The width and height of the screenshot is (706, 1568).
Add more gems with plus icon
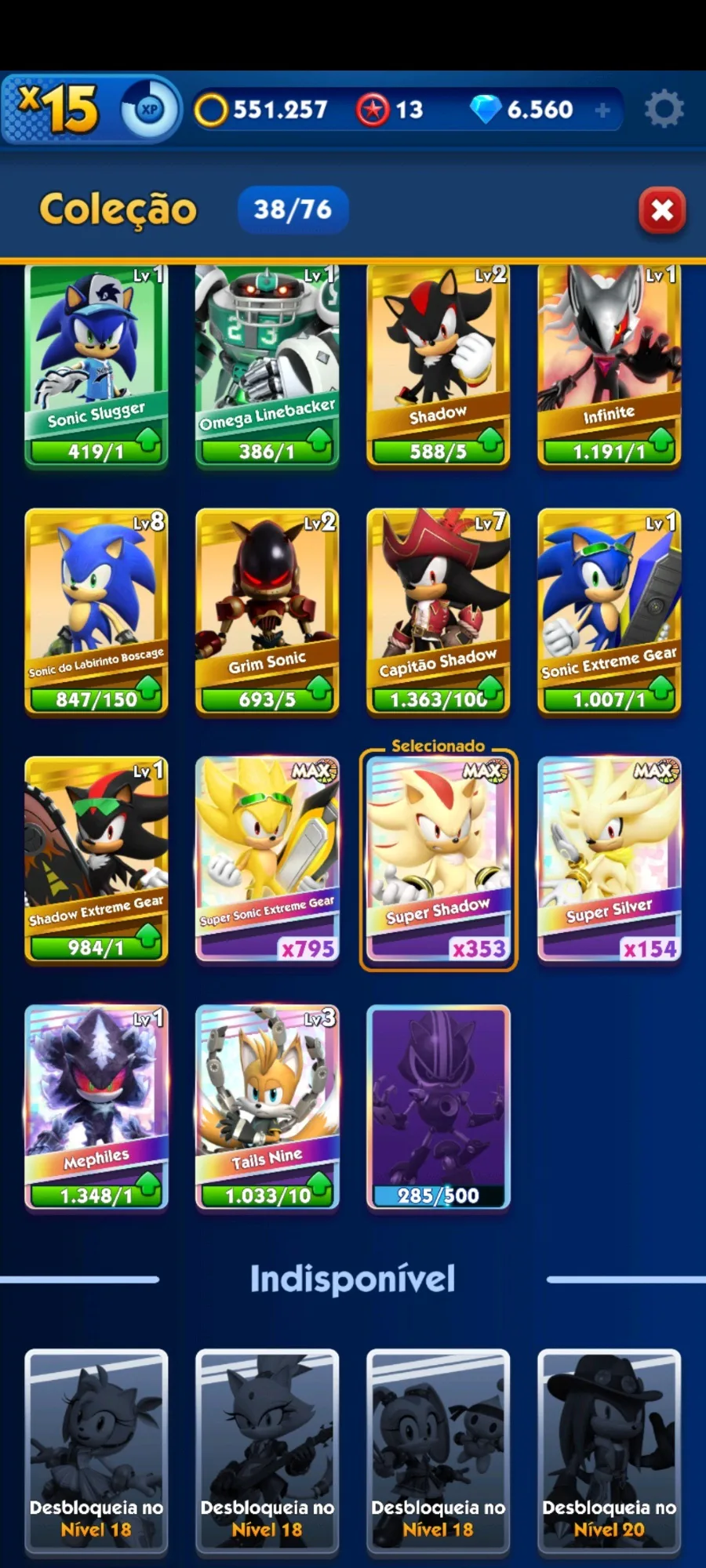(x=602, y=111)
